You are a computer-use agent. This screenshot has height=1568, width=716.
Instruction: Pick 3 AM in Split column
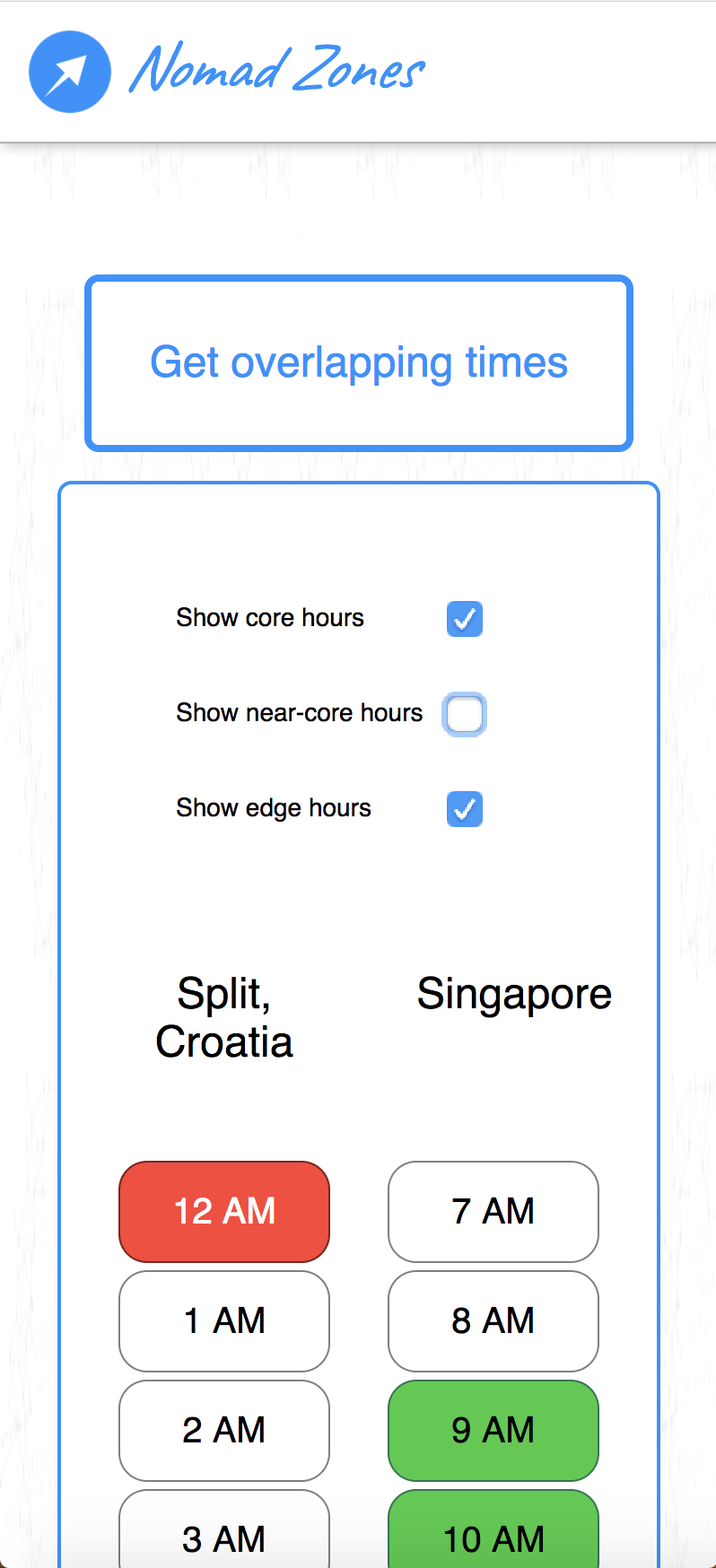[224, 1536]
